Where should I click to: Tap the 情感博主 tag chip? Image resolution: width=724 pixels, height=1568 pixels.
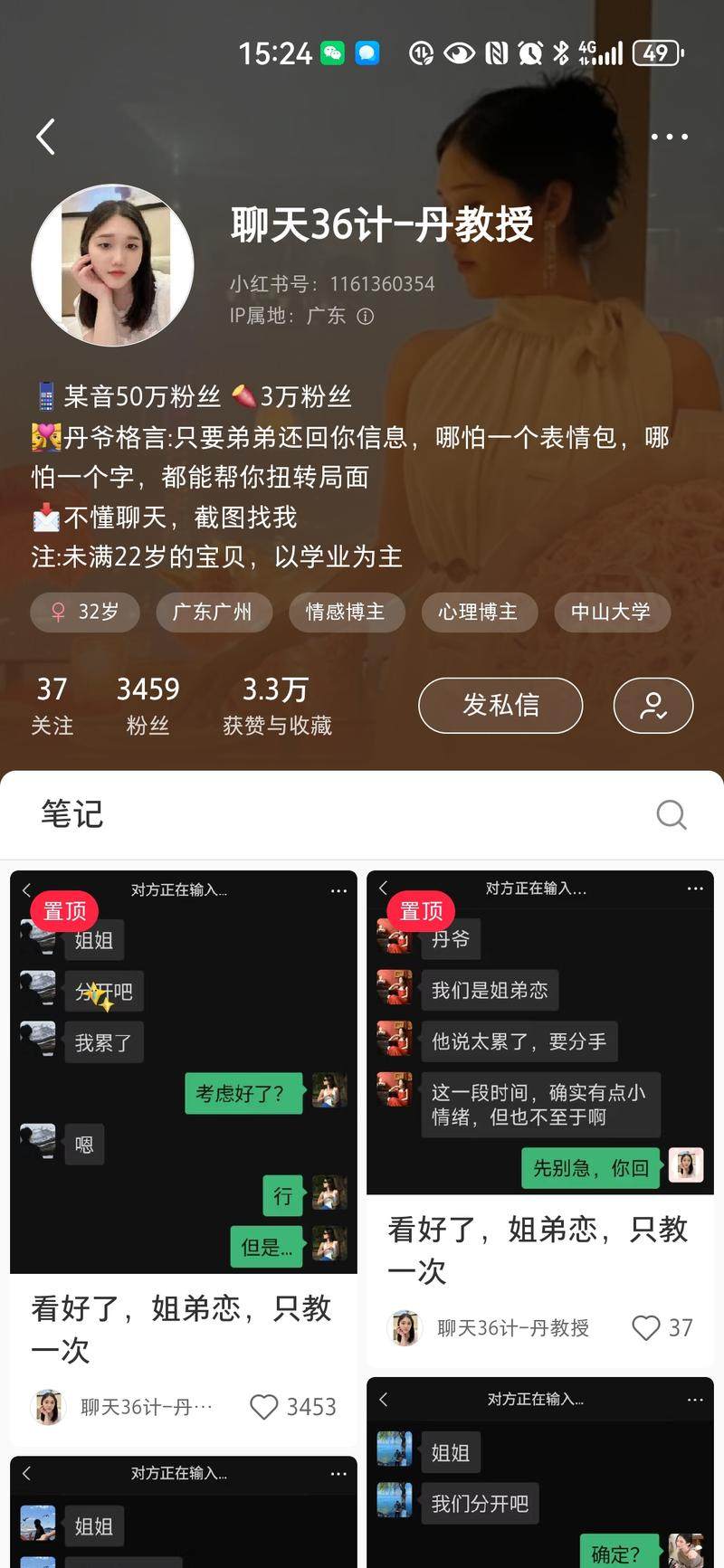(x=345, y=612)
